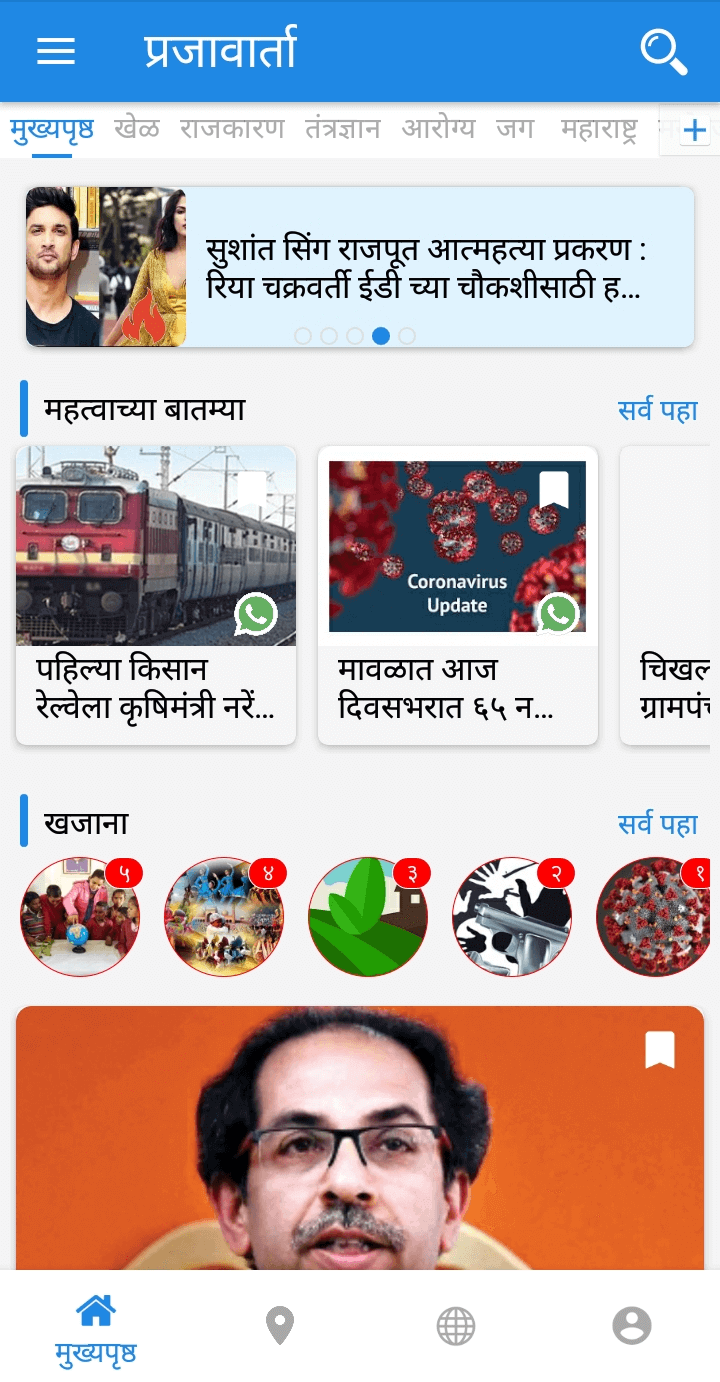Open the जग tab
Viewport: 720px width, 1382px height.
click(515, 129)
